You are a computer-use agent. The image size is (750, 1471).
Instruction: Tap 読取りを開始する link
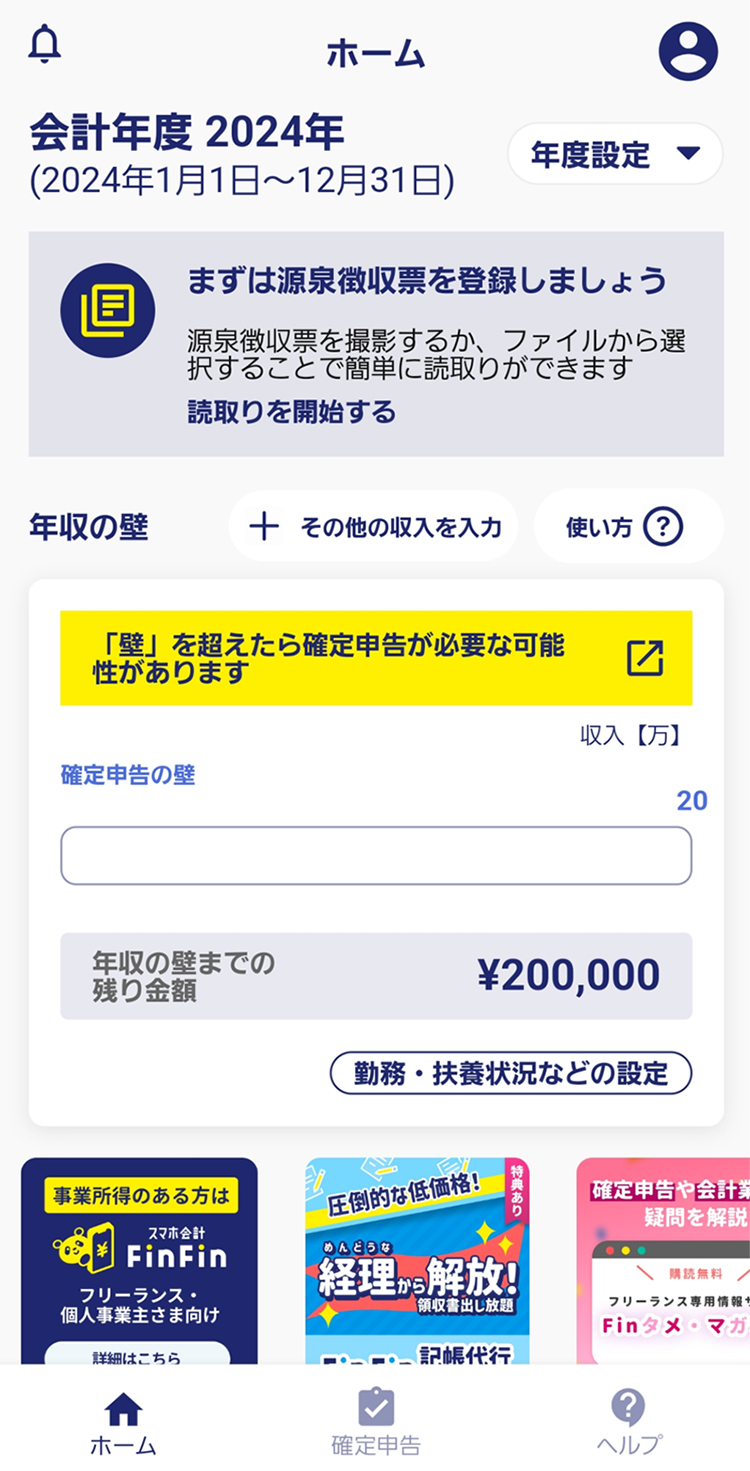click(291, 412)
